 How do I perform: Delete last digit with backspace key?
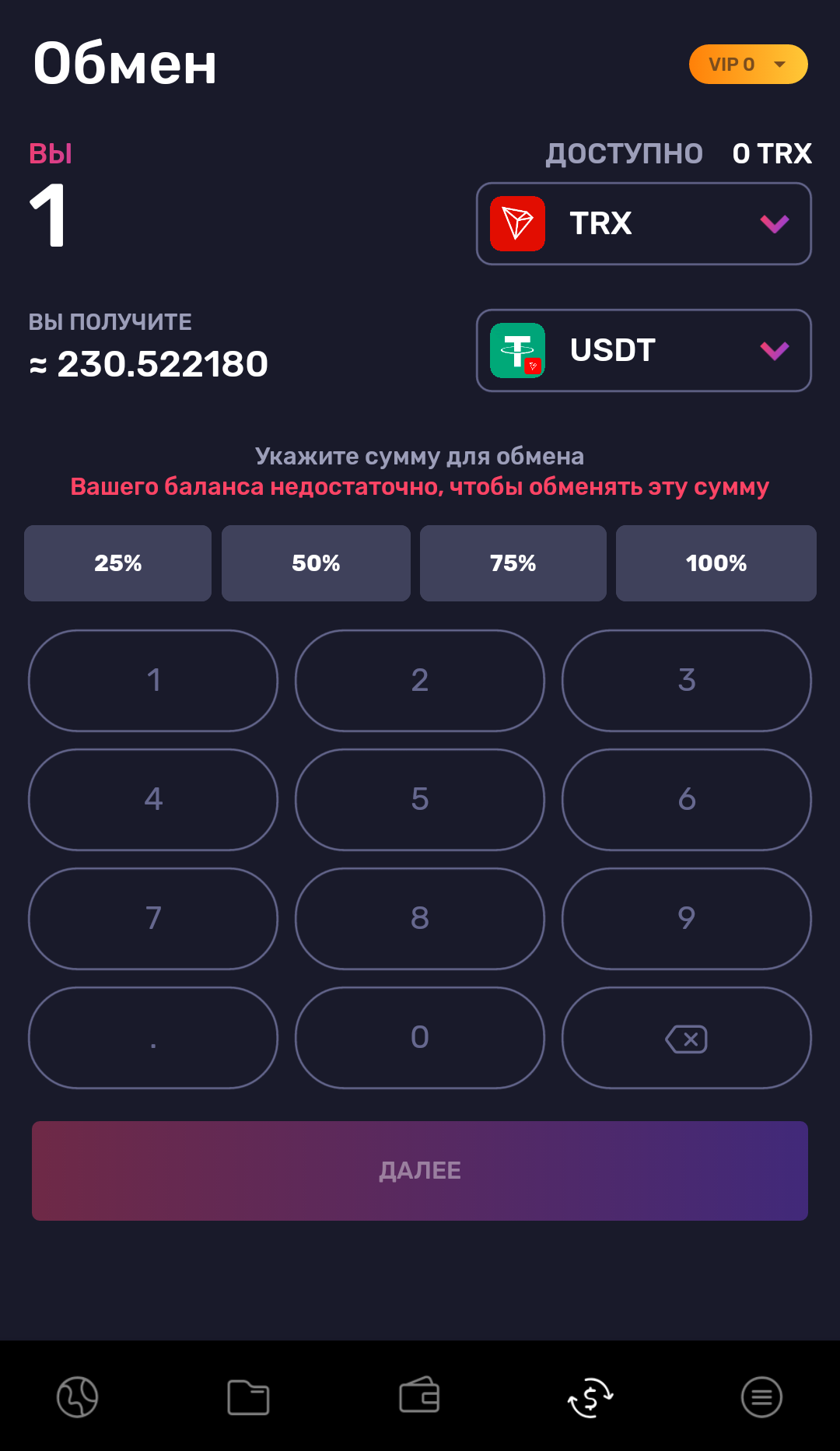click(687, 1038)
